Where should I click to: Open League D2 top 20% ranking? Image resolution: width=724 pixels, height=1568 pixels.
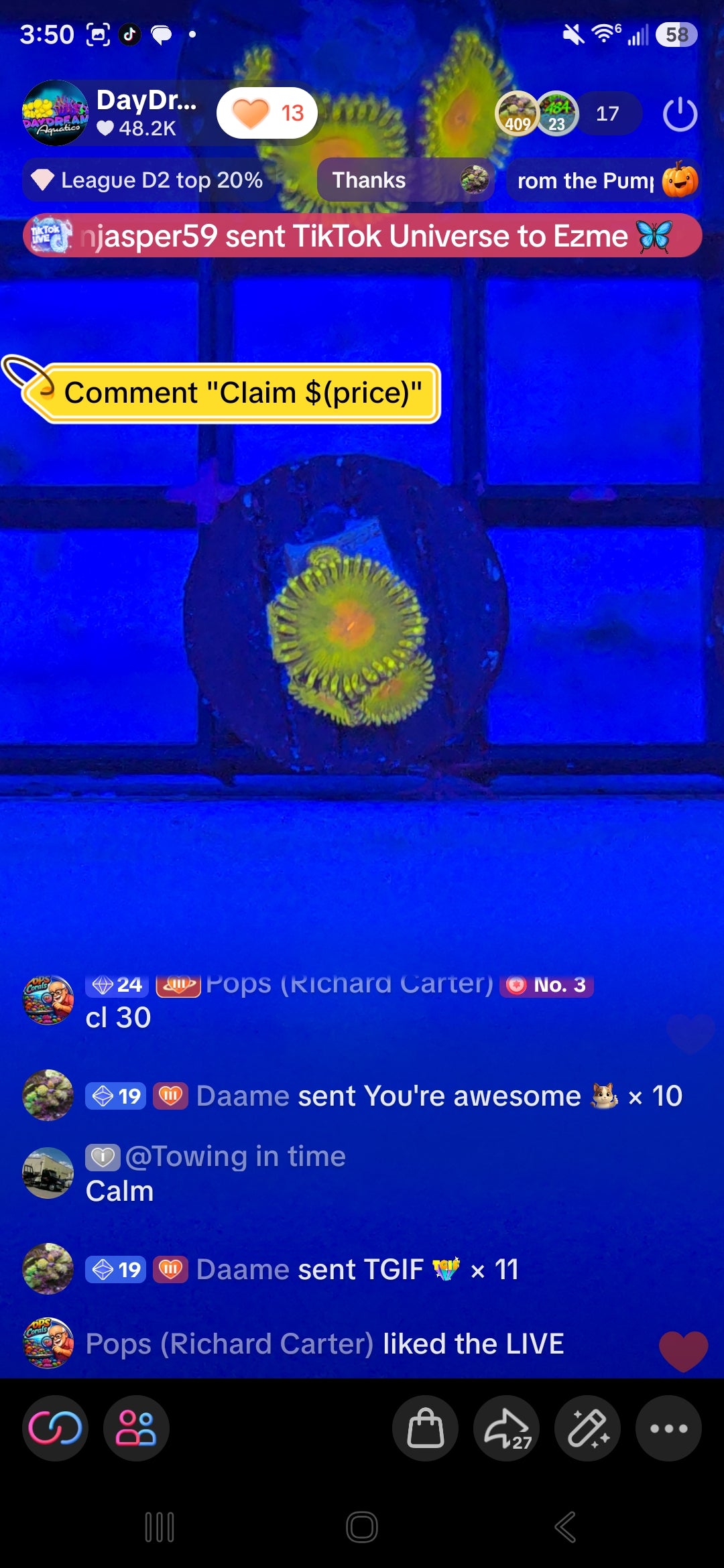(149, 180)
